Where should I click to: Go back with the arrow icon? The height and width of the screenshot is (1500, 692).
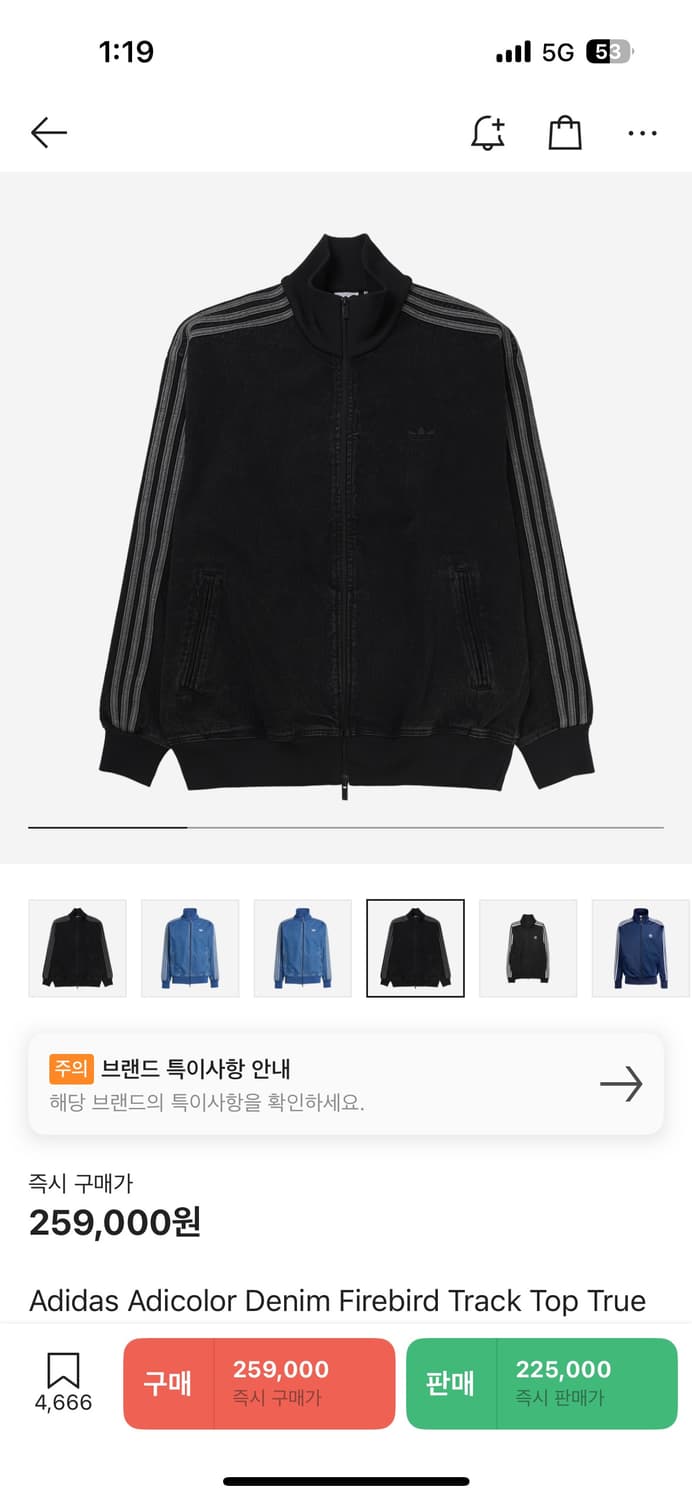click(48, 132)
